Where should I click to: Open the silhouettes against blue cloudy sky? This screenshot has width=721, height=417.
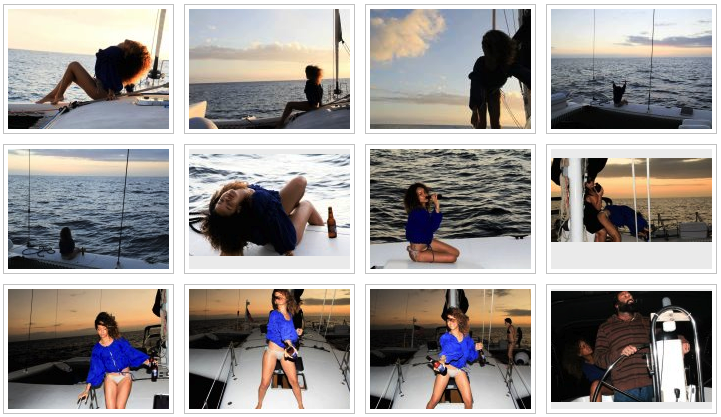click(x=450, y=69)
